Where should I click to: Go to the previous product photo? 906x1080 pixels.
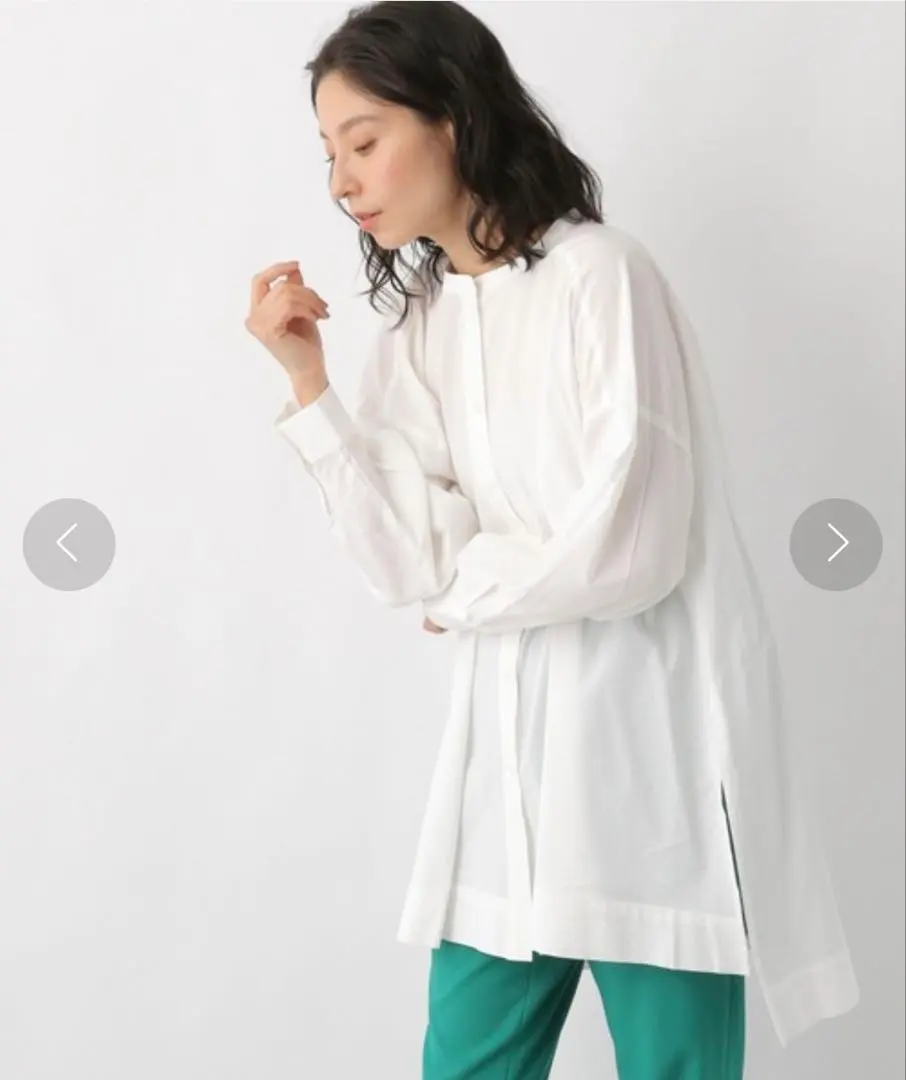[x=68, y=544]
